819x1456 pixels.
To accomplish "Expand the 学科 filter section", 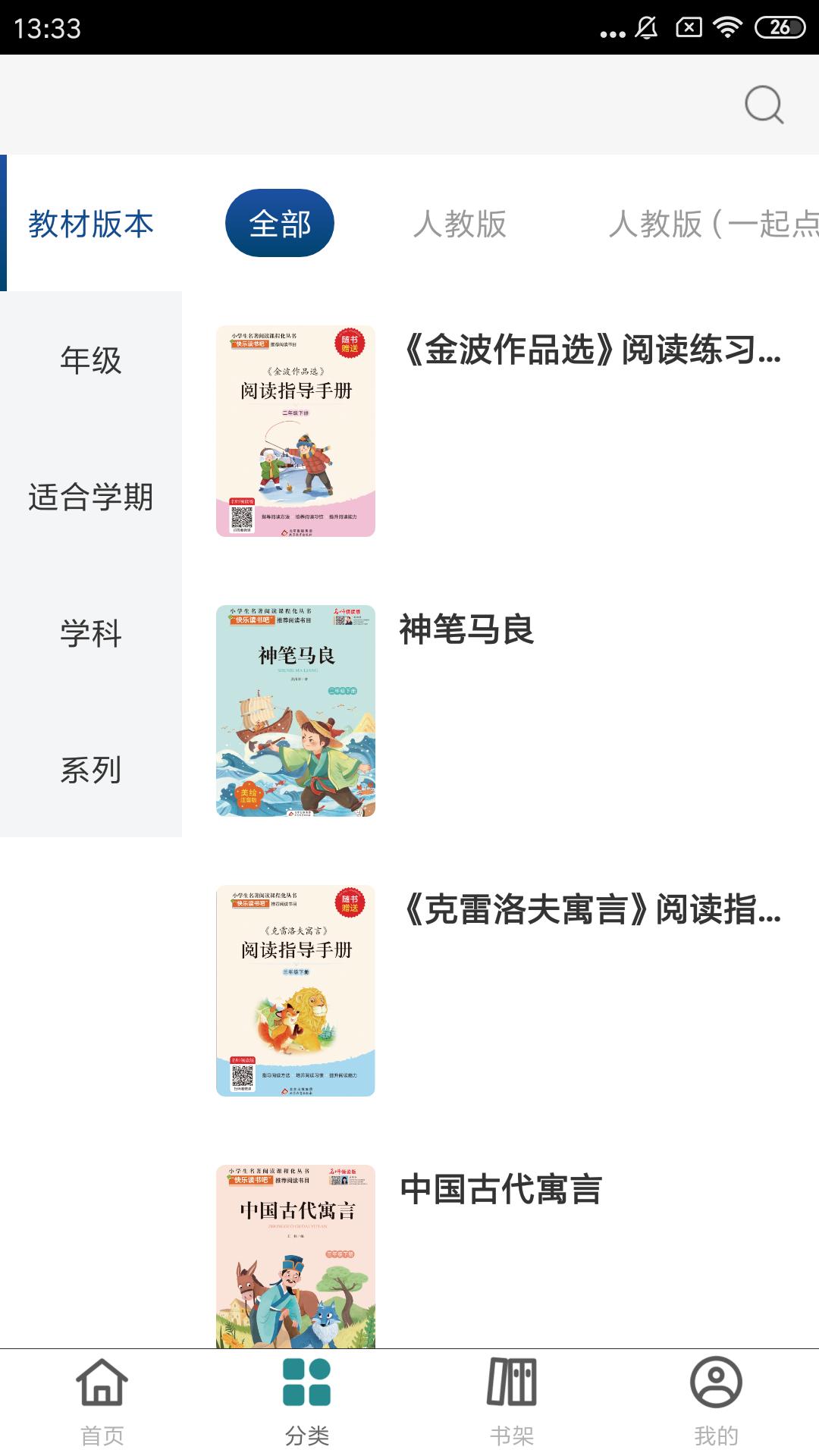I will [91, 635].
